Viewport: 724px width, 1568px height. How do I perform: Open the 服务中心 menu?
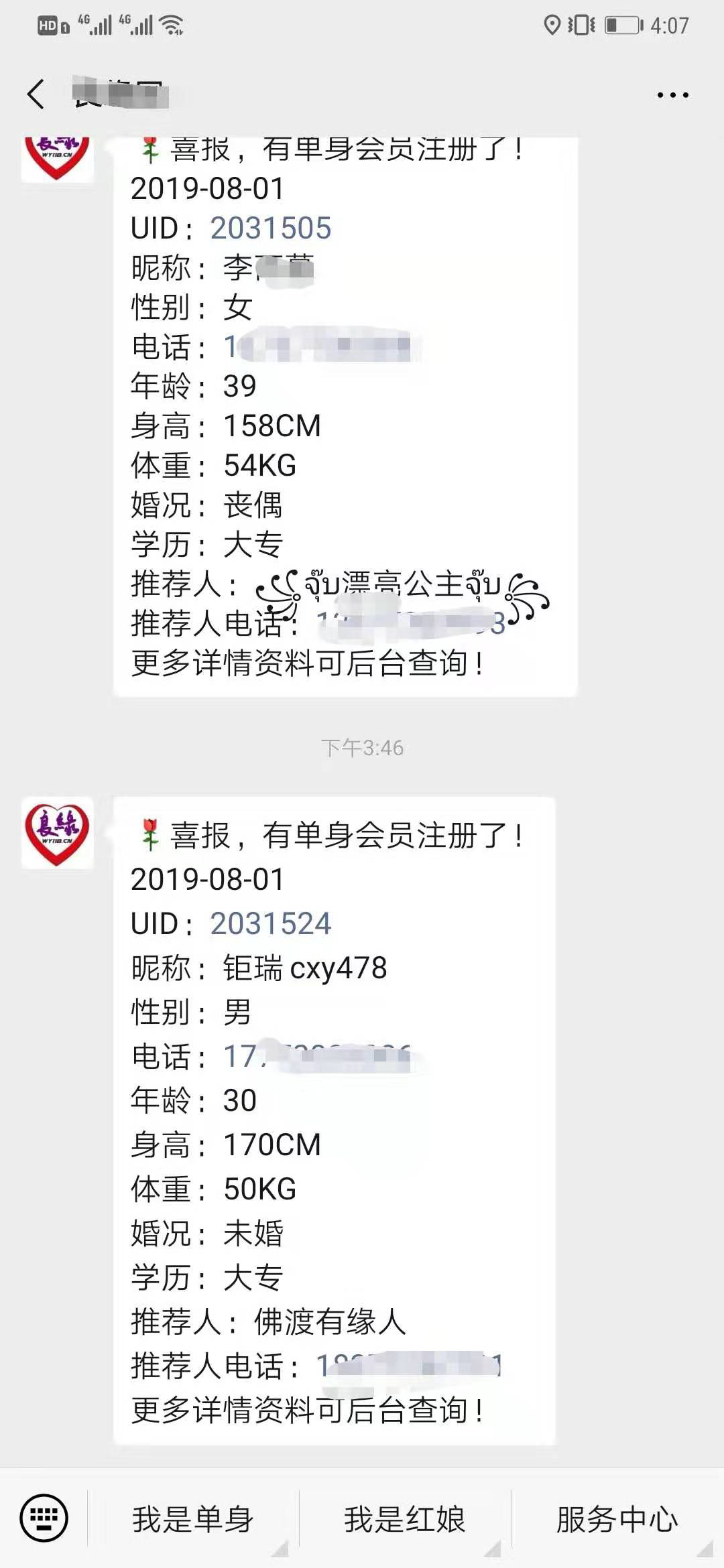[617, 1518]
